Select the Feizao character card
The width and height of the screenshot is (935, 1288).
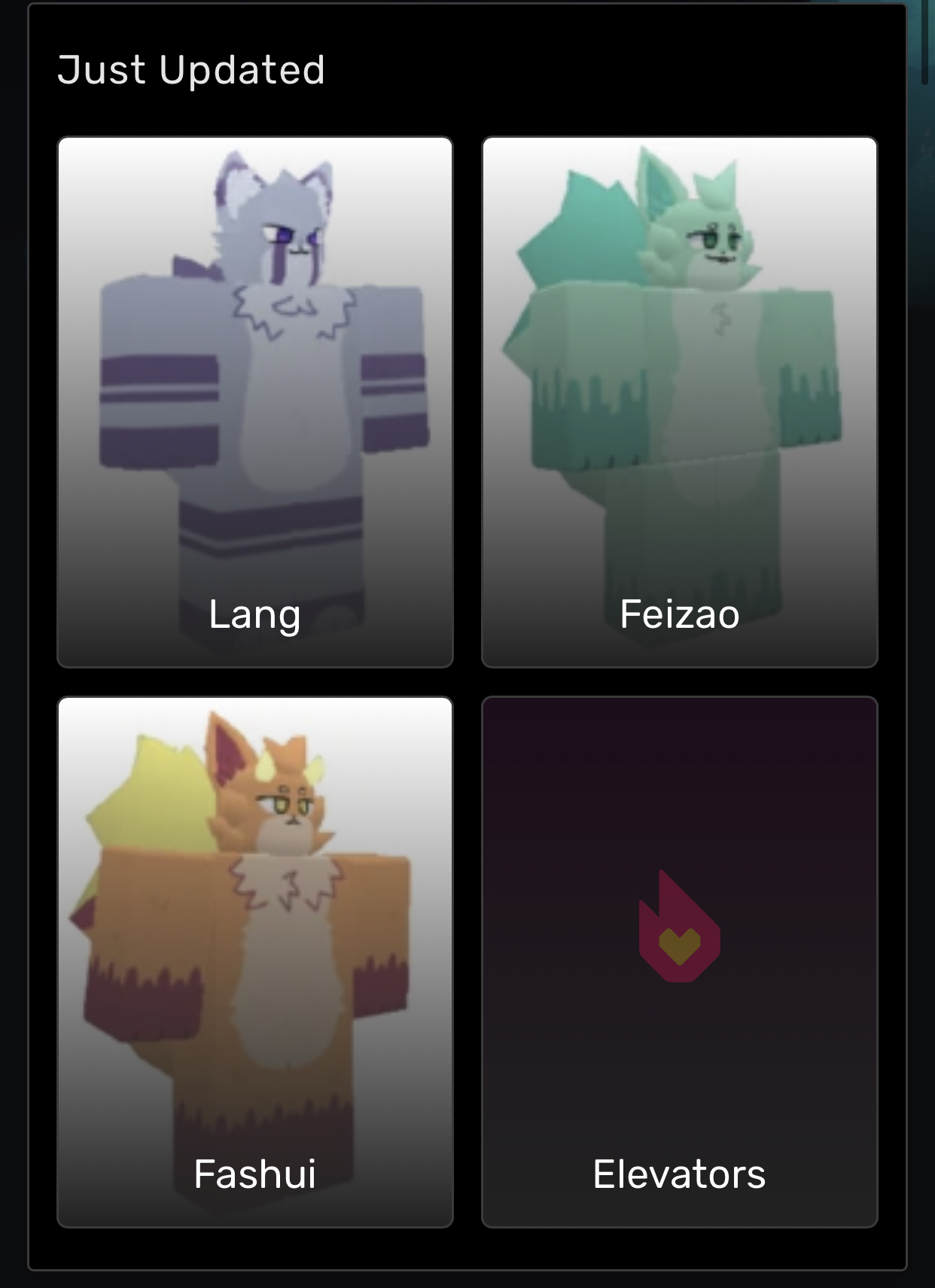(679, 402)
